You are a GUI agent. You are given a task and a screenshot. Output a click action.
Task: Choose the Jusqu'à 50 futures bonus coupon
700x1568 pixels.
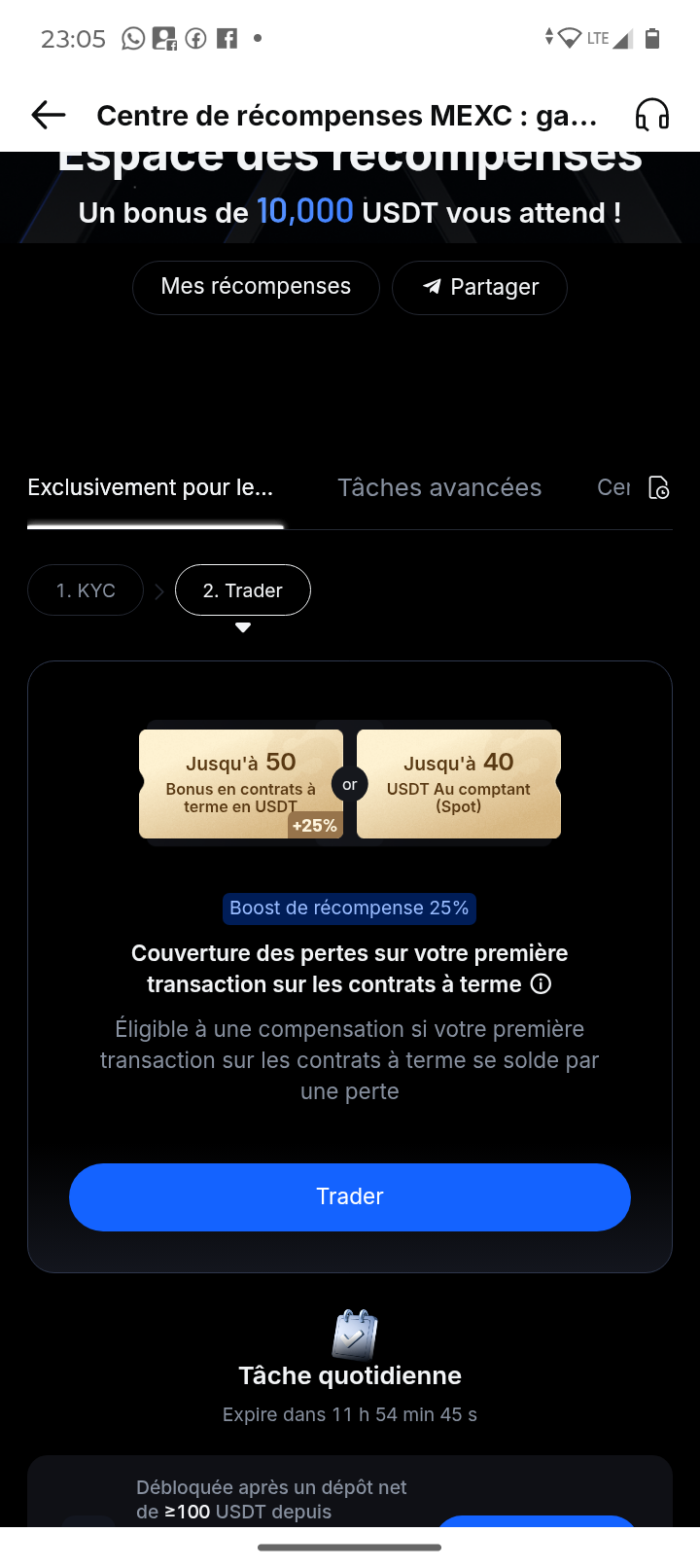(x=241, y=784)
